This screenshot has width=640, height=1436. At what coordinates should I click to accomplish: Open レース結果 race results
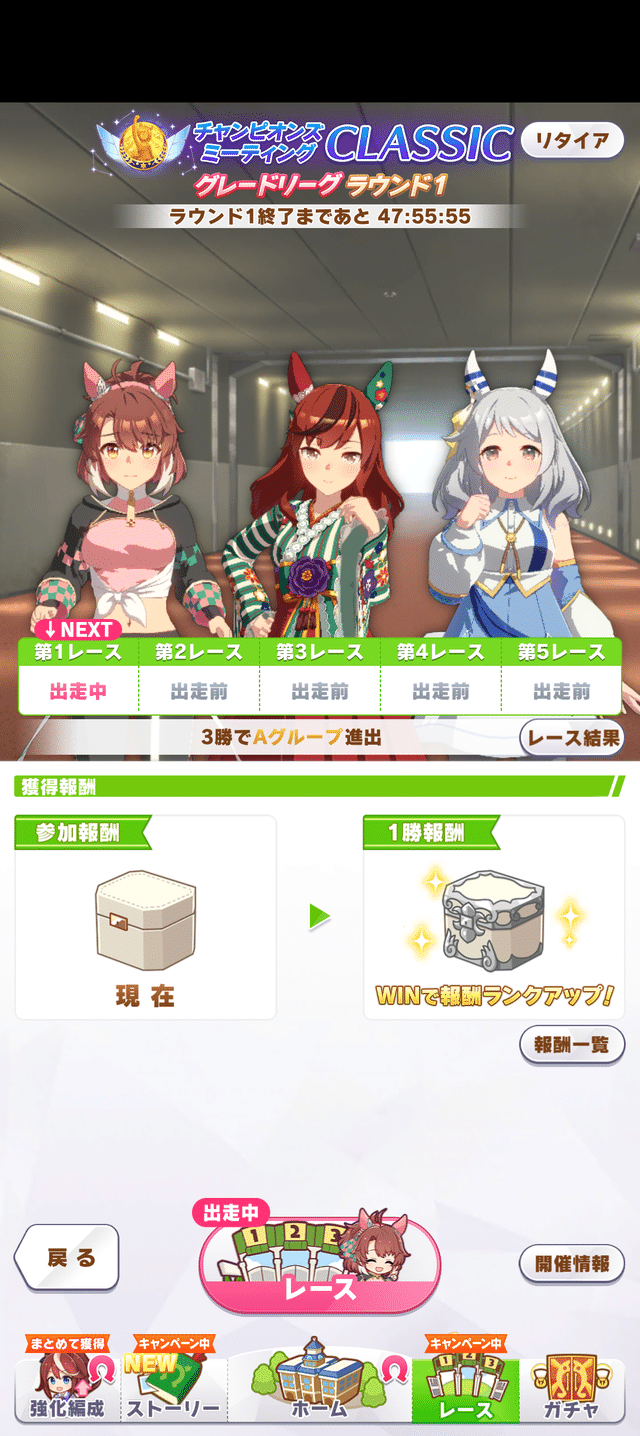click(573, 739)
